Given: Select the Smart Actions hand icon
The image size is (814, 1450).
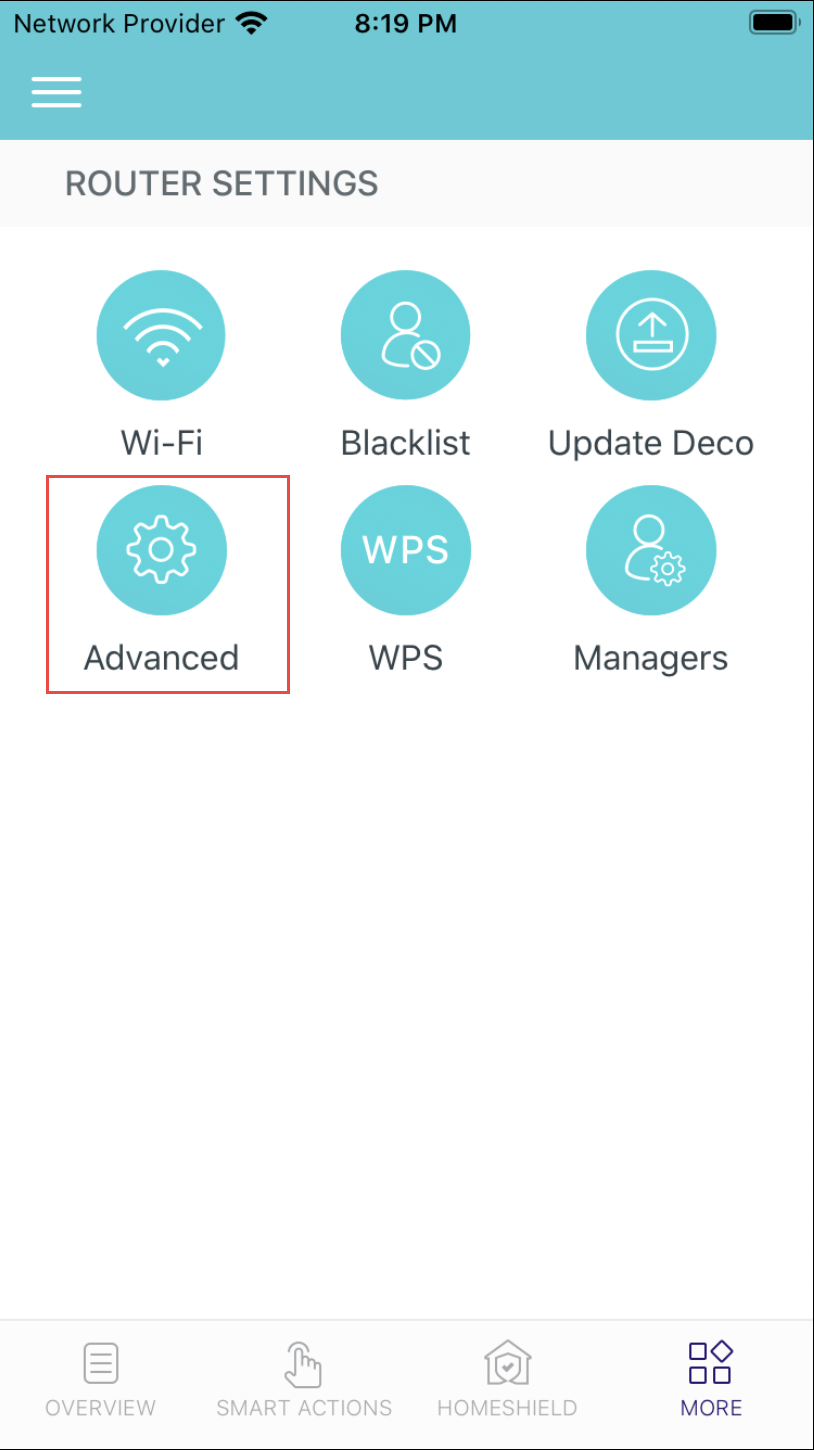Looking at the screenshot, I should [x=303, y=1361].
